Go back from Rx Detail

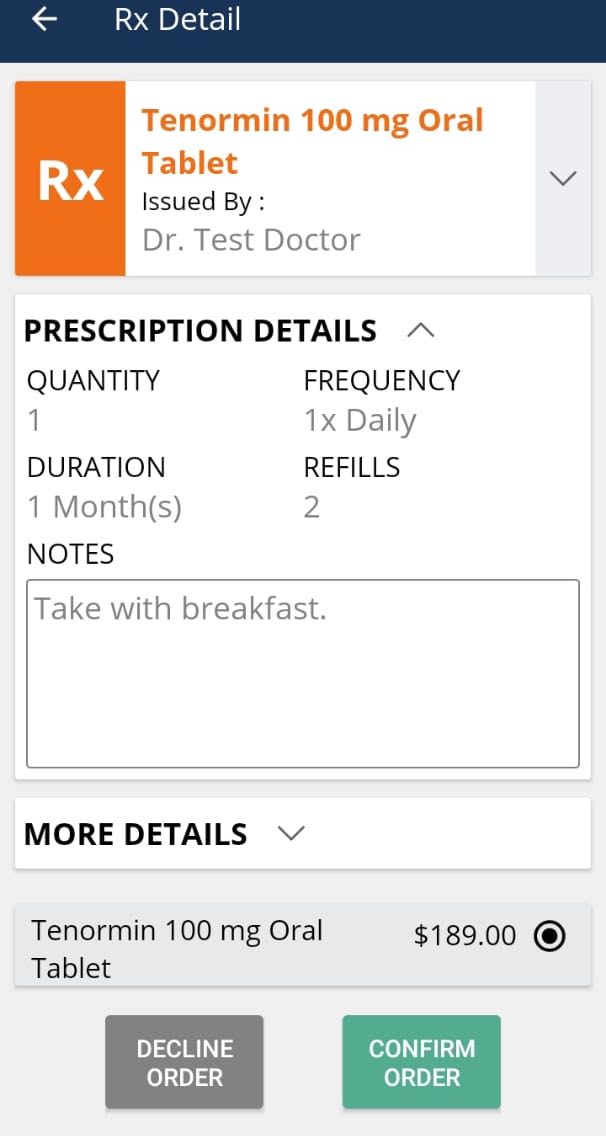pyautogui.click(x=44, y=19)
